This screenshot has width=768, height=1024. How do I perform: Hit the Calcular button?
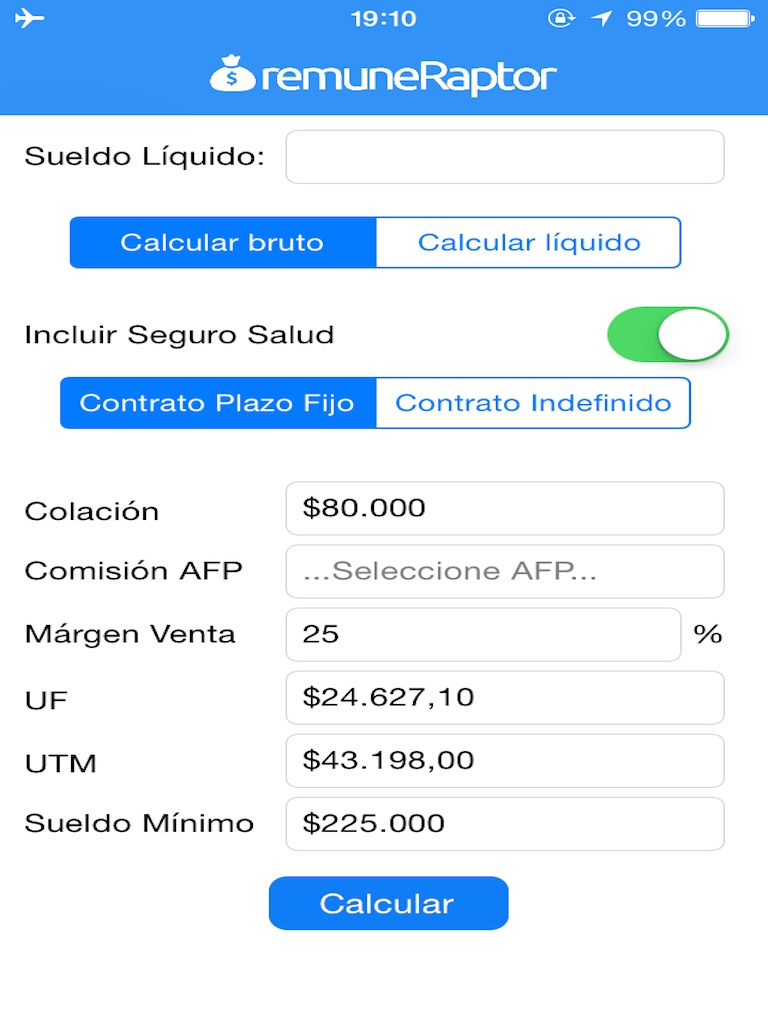388,903
